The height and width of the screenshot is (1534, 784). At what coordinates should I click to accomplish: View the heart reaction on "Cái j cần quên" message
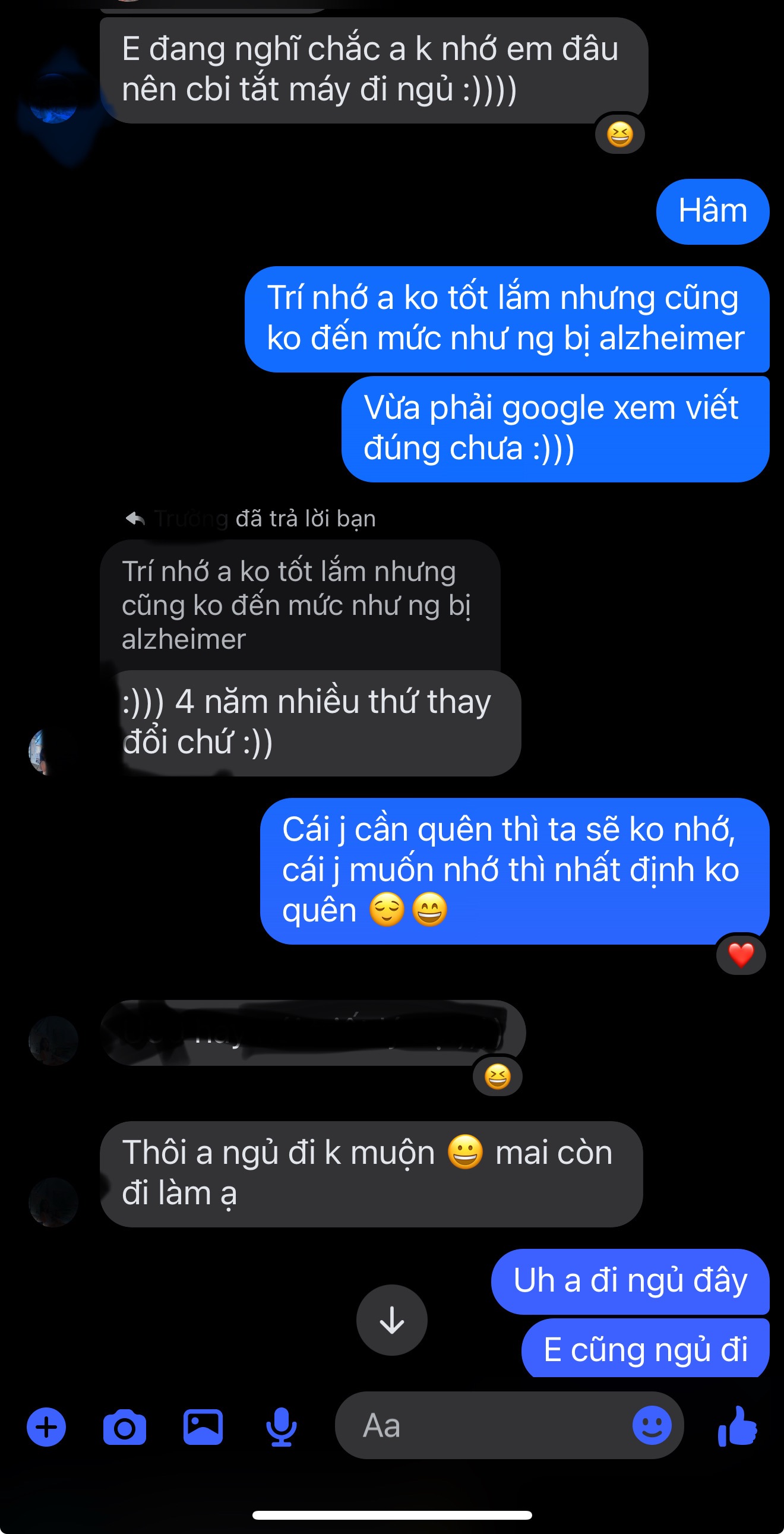tap(741, 955)
